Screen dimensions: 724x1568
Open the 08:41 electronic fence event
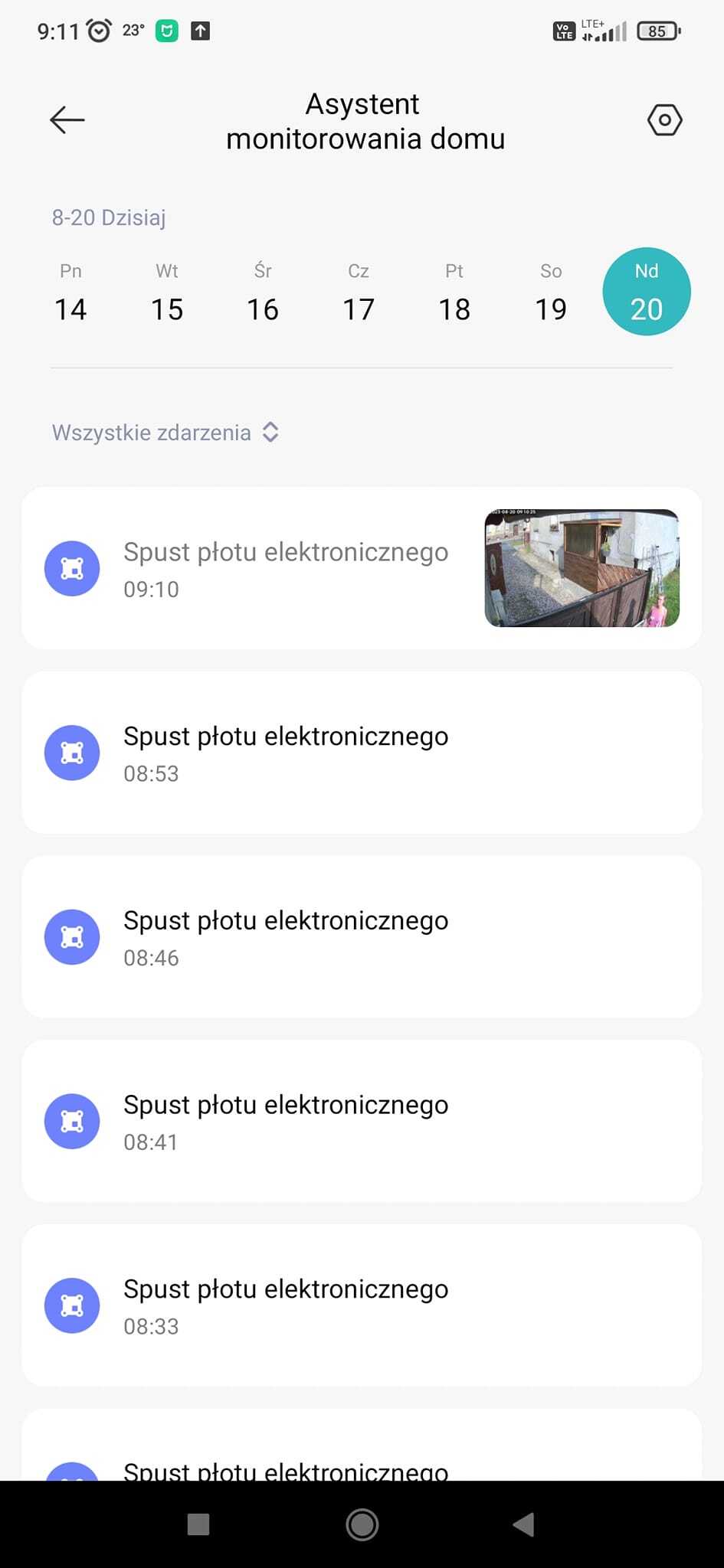tap(362, 1121)
